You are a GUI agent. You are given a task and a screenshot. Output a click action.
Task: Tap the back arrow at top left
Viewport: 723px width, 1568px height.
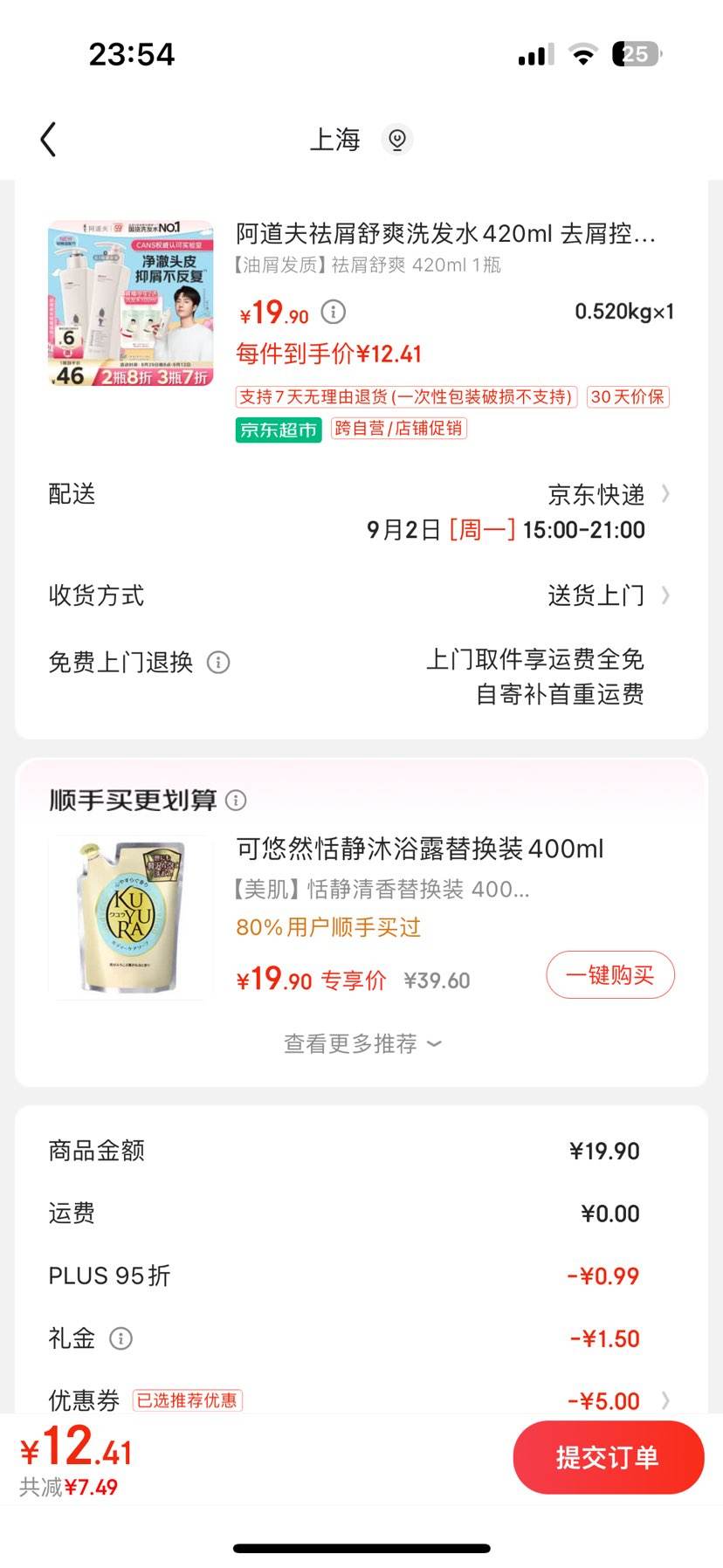48,139
